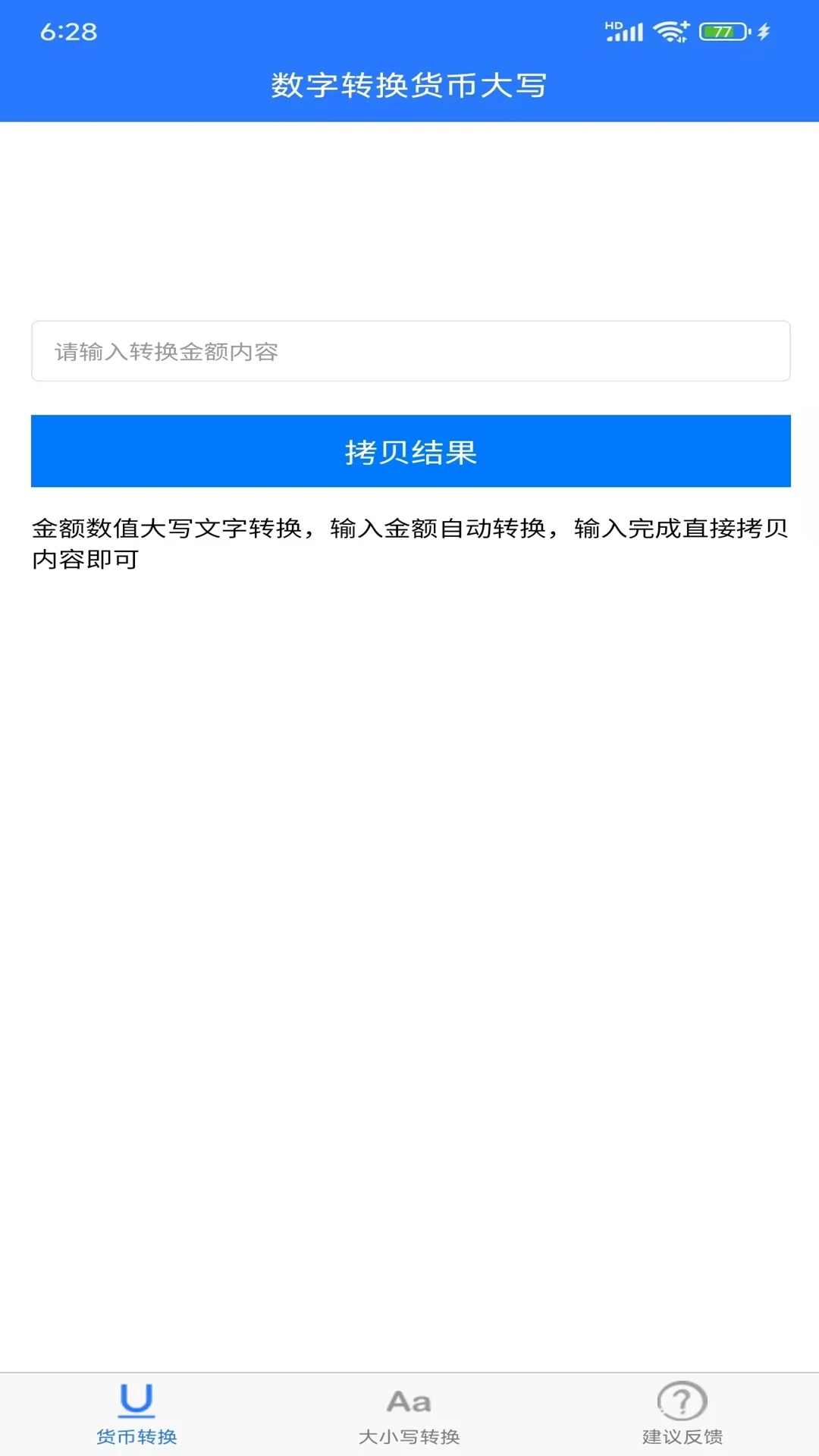Click the Wi-Fi status icon
The image size is (819, 1456).
pos(671,30)
